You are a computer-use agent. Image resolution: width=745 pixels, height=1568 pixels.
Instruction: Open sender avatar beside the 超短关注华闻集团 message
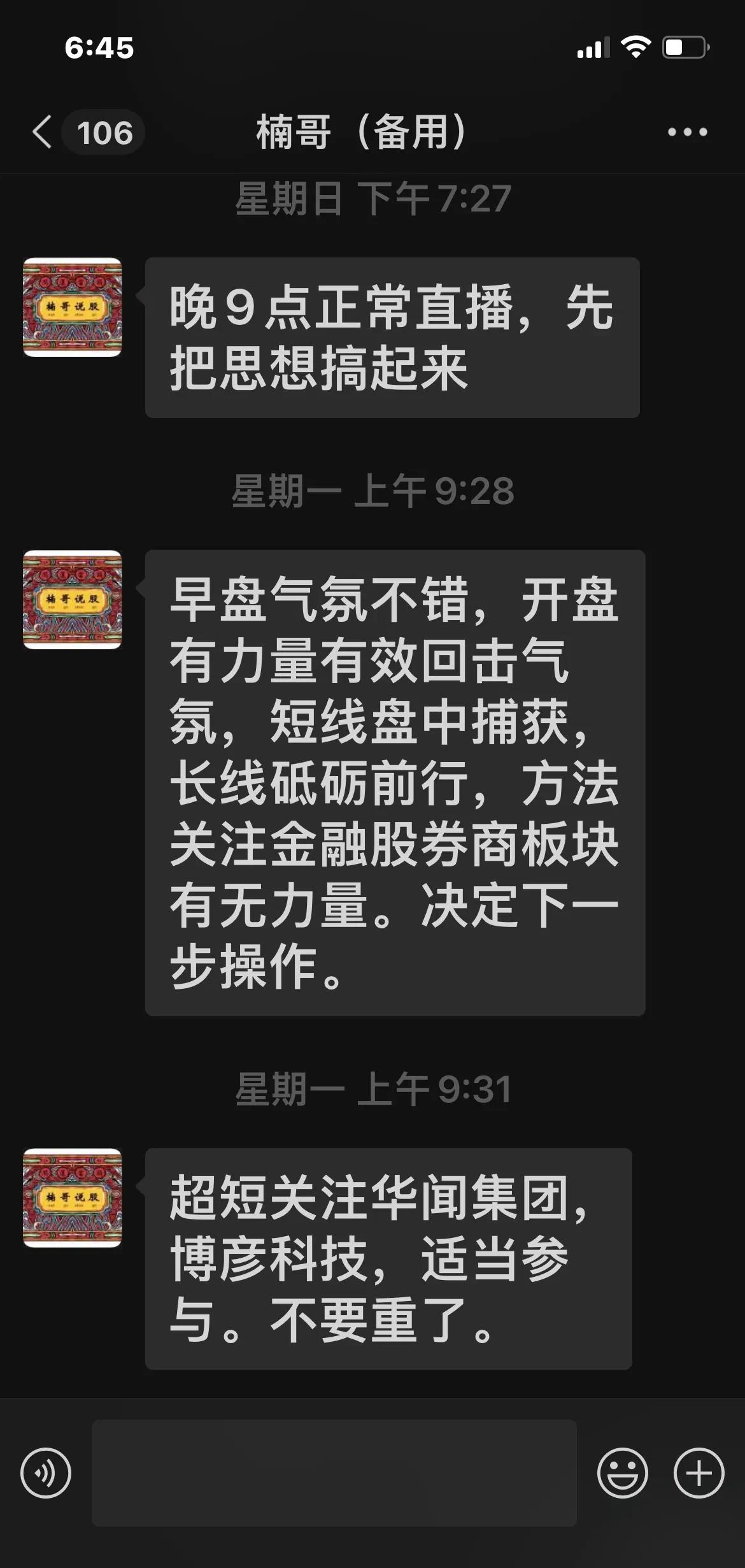(x=73, y=1198)
